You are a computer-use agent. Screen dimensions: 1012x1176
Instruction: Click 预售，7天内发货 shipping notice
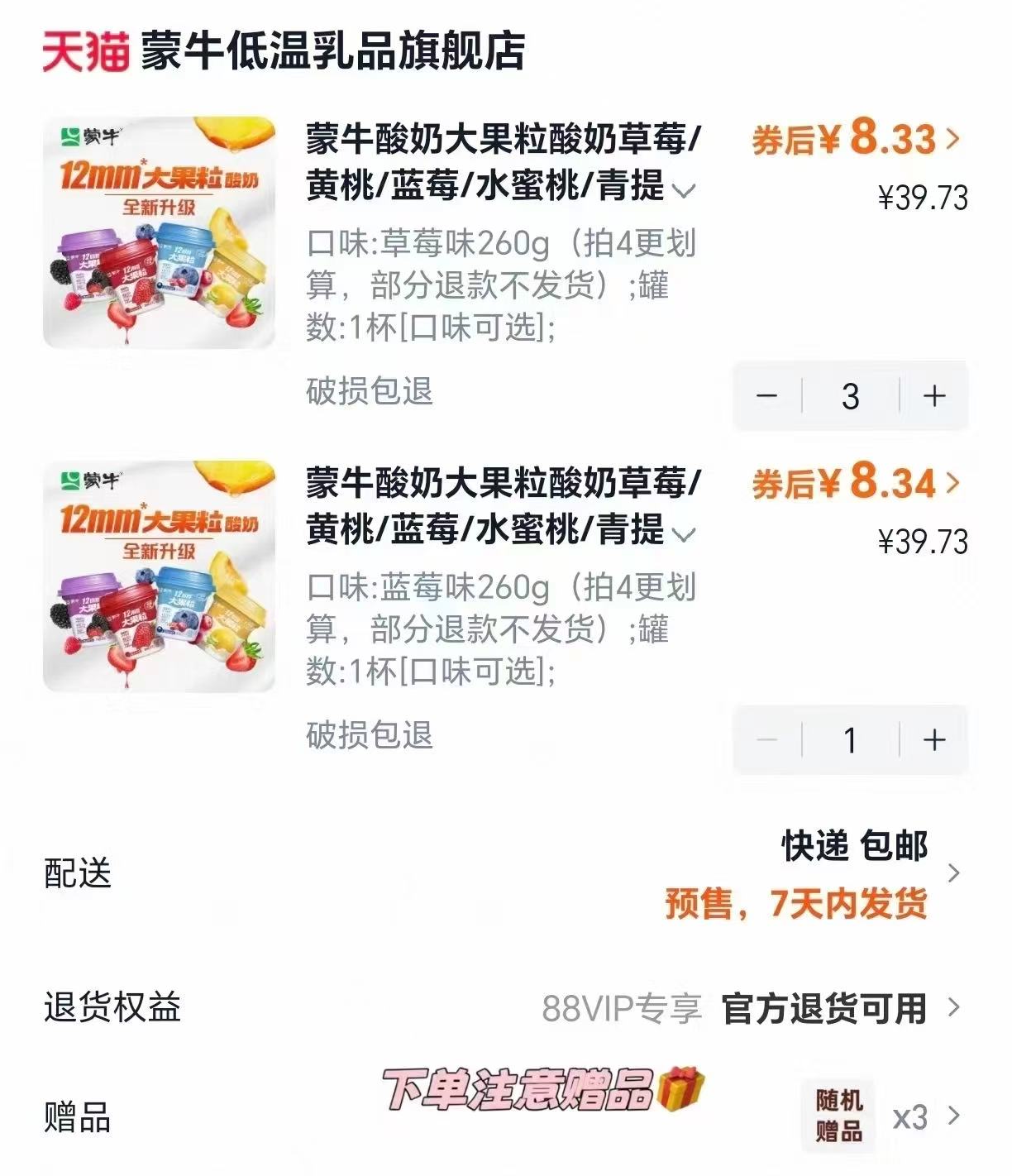[x=798, y=905]
